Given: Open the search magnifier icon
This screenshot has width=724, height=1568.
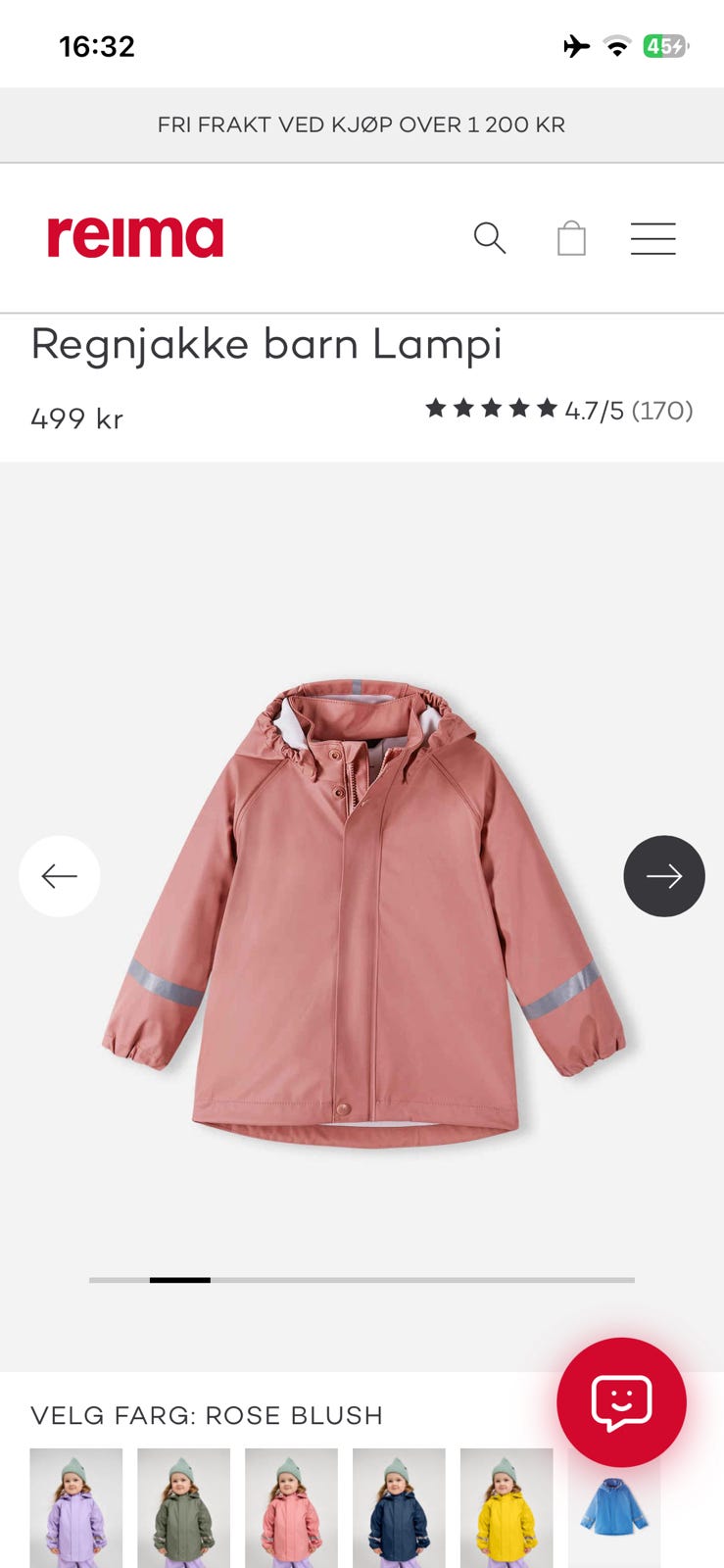Looking at the screenshot, I should click(489, 238).
